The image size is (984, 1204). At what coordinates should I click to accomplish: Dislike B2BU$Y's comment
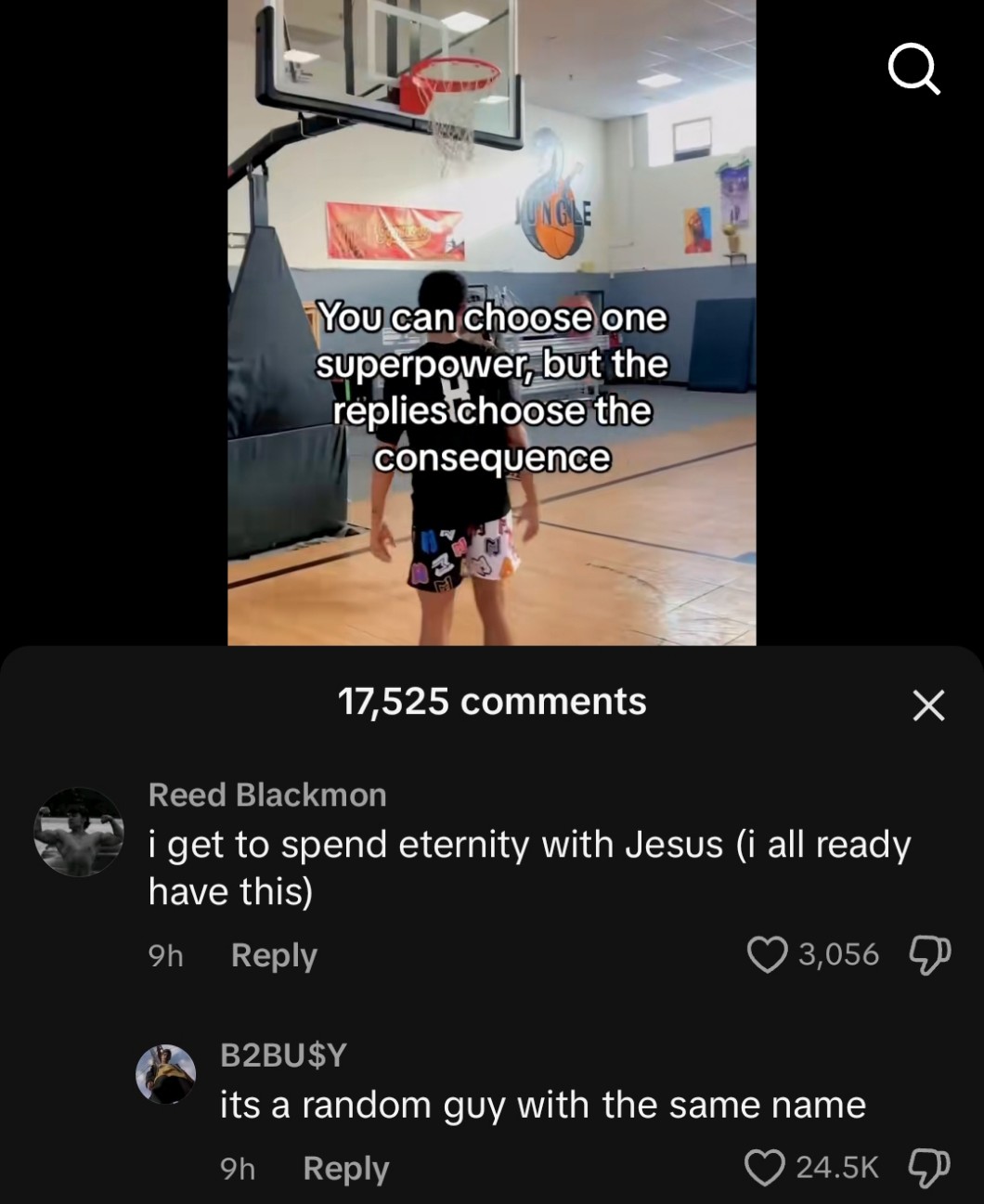929,1167
